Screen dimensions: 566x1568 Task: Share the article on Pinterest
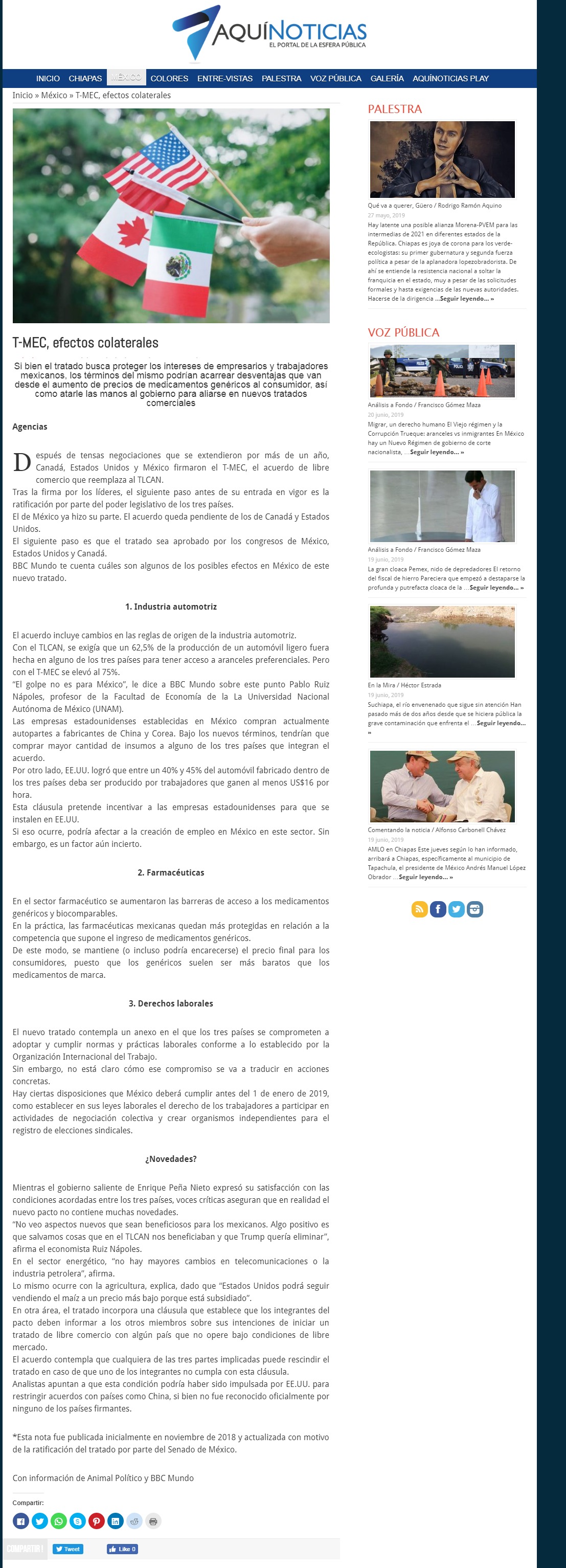click(97, 1521)
